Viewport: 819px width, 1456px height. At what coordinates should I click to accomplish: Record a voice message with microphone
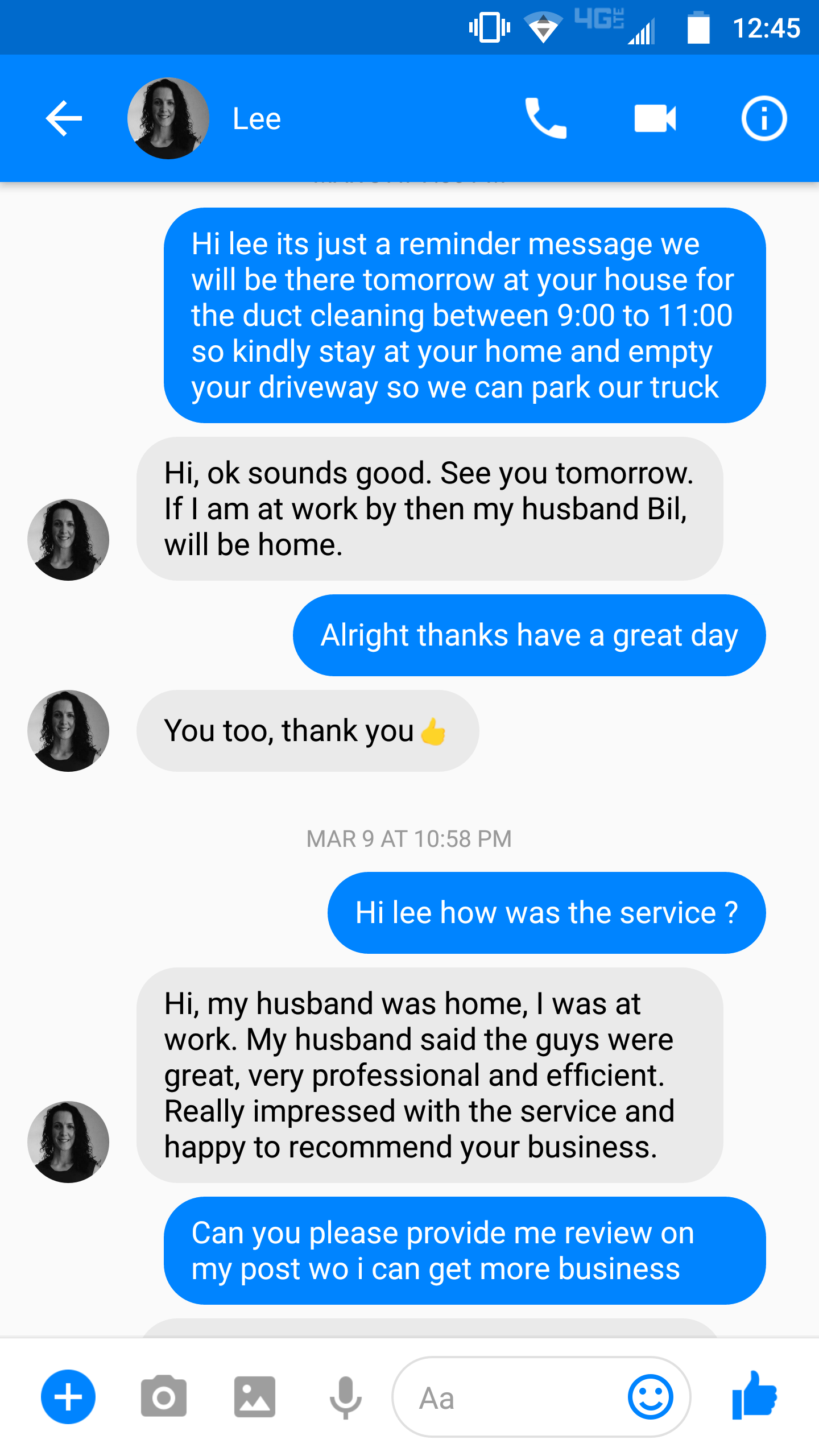tap(345, 1397)
